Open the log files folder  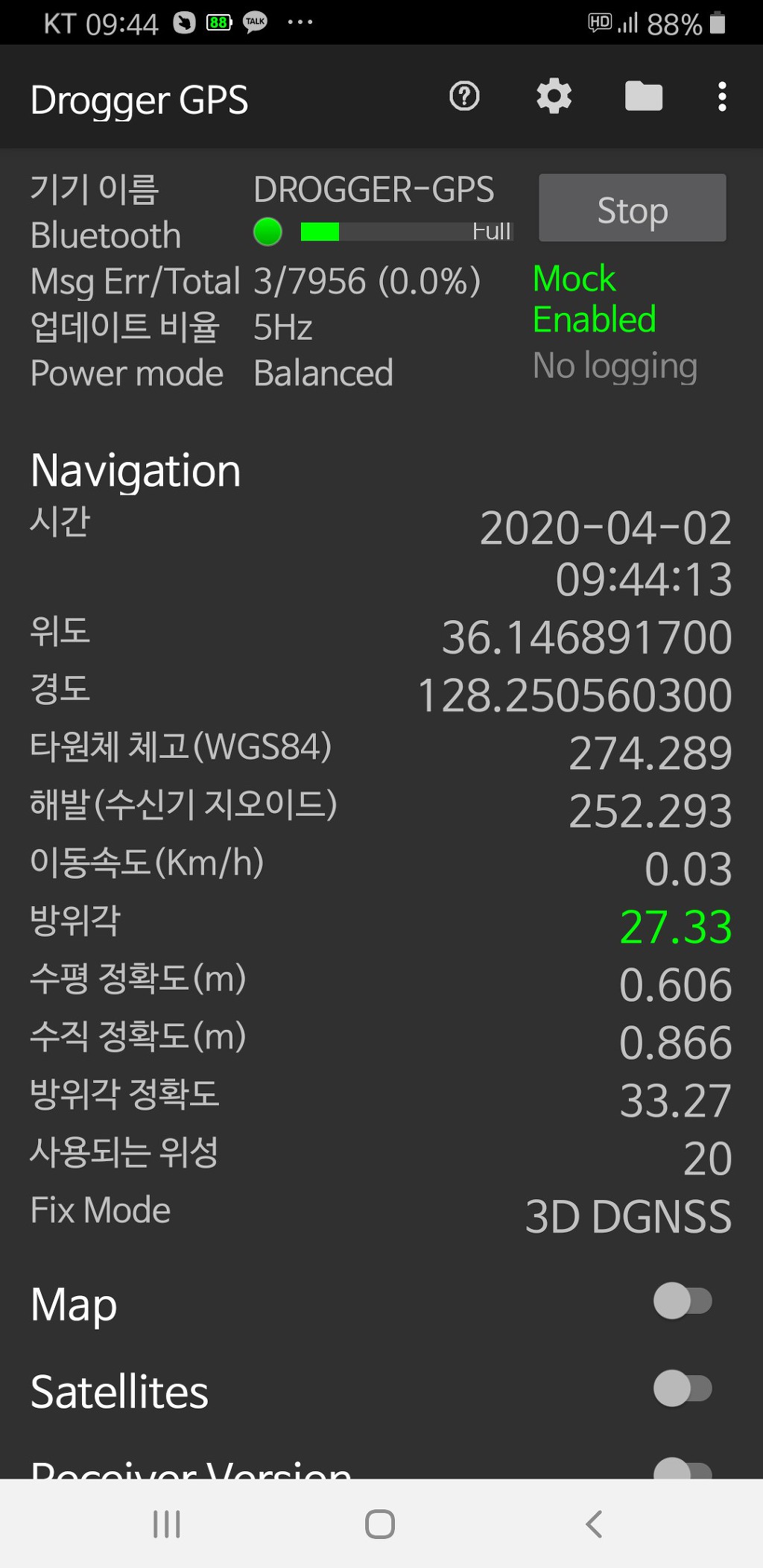(644, 96)
